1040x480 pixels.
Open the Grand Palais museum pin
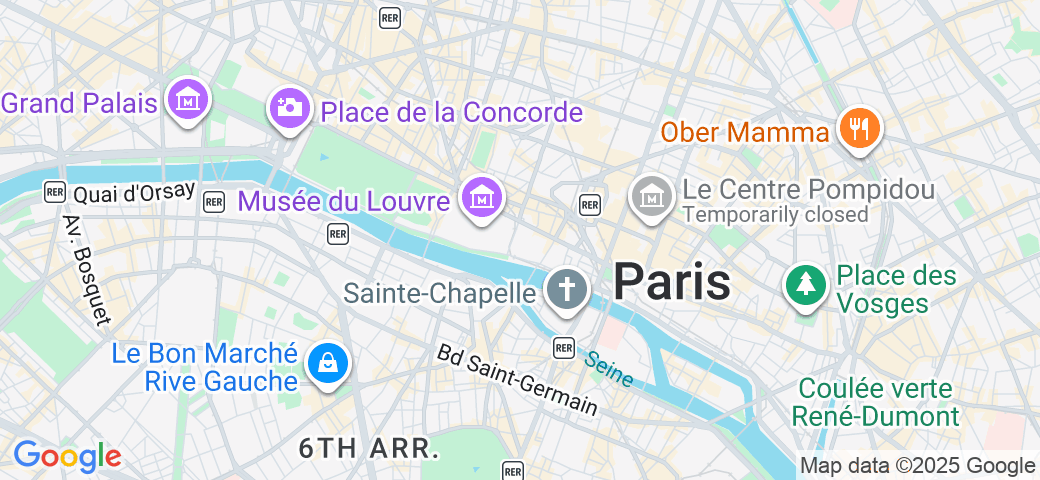[x=188, y=100]
